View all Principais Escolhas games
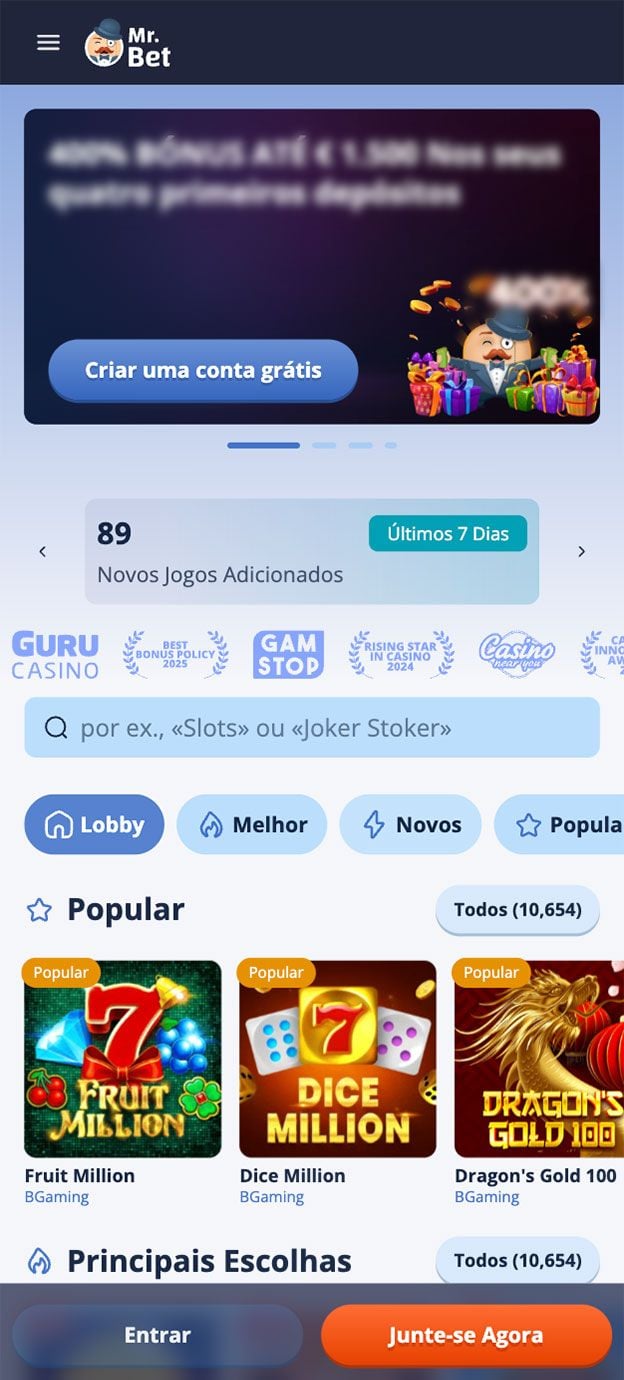The width and height of the screenshot is (624, 1380). [x=517, y=1261]
